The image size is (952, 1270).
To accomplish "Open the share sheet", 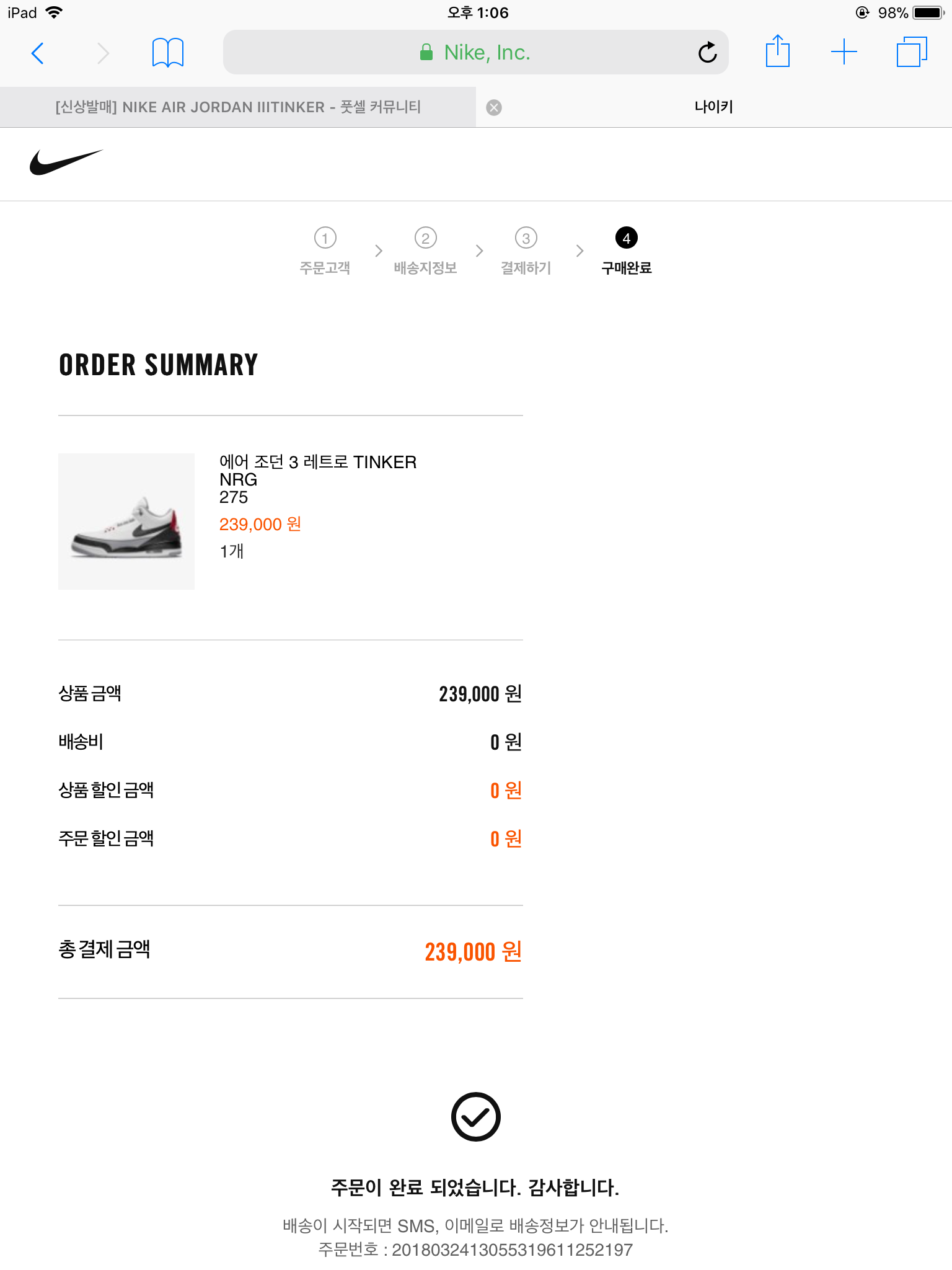I will pos(777,51).
